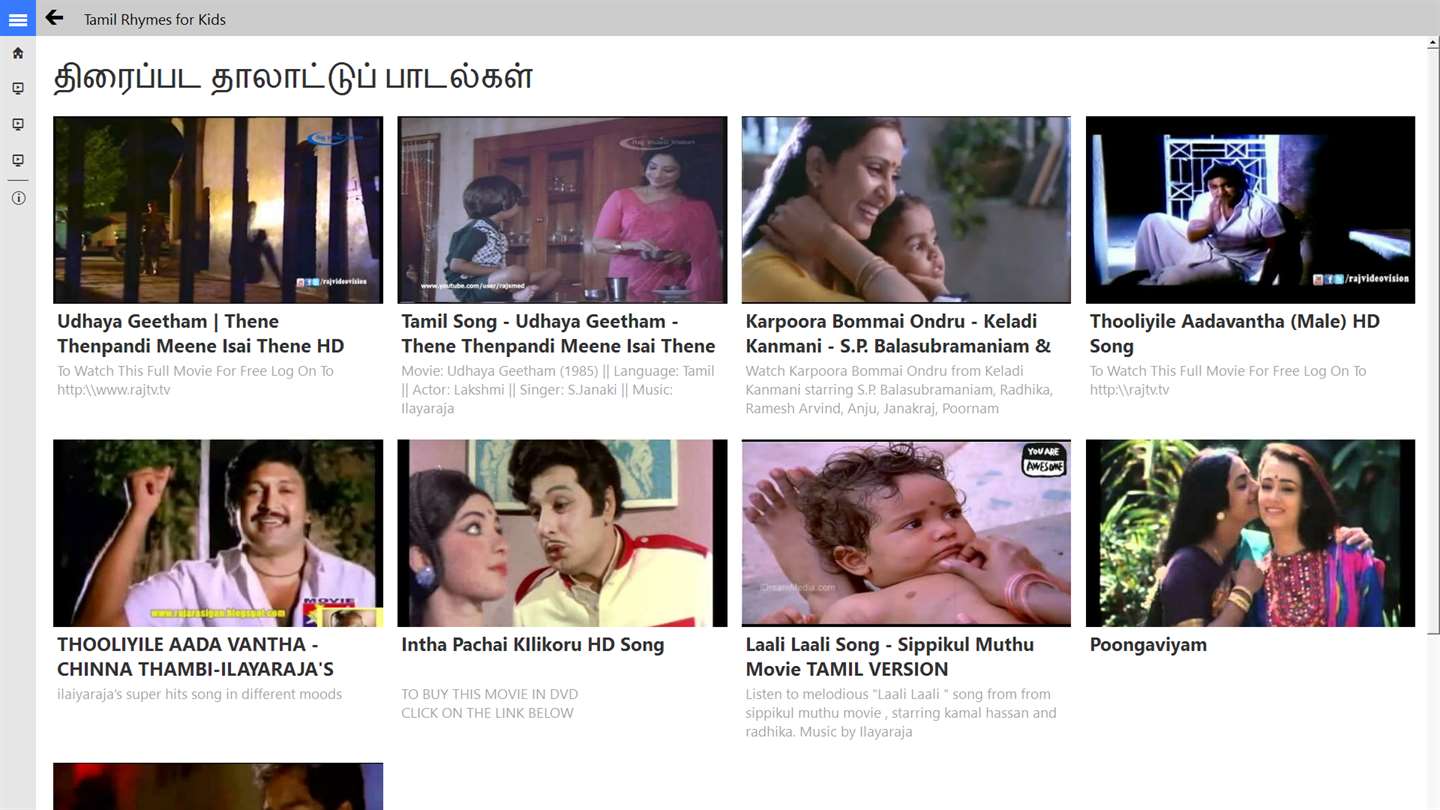Open Tamil Song - Udhaya Geetham video
The height and width of the screenshot is (810, 1440).
pos(562,210)
